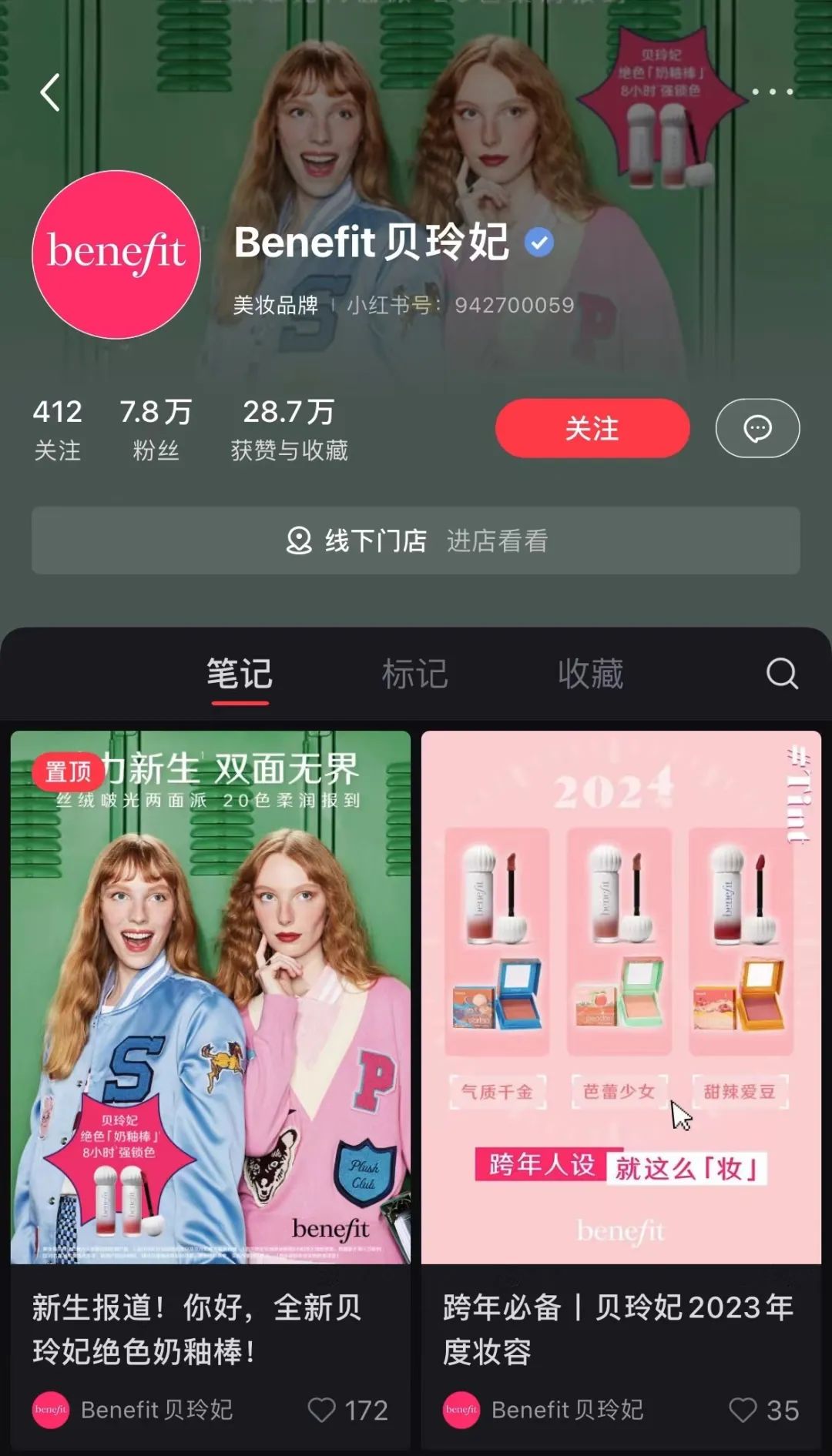Search this profile's notes
832x1456 pixels.
pyautogui.click(x=782, y=674)
